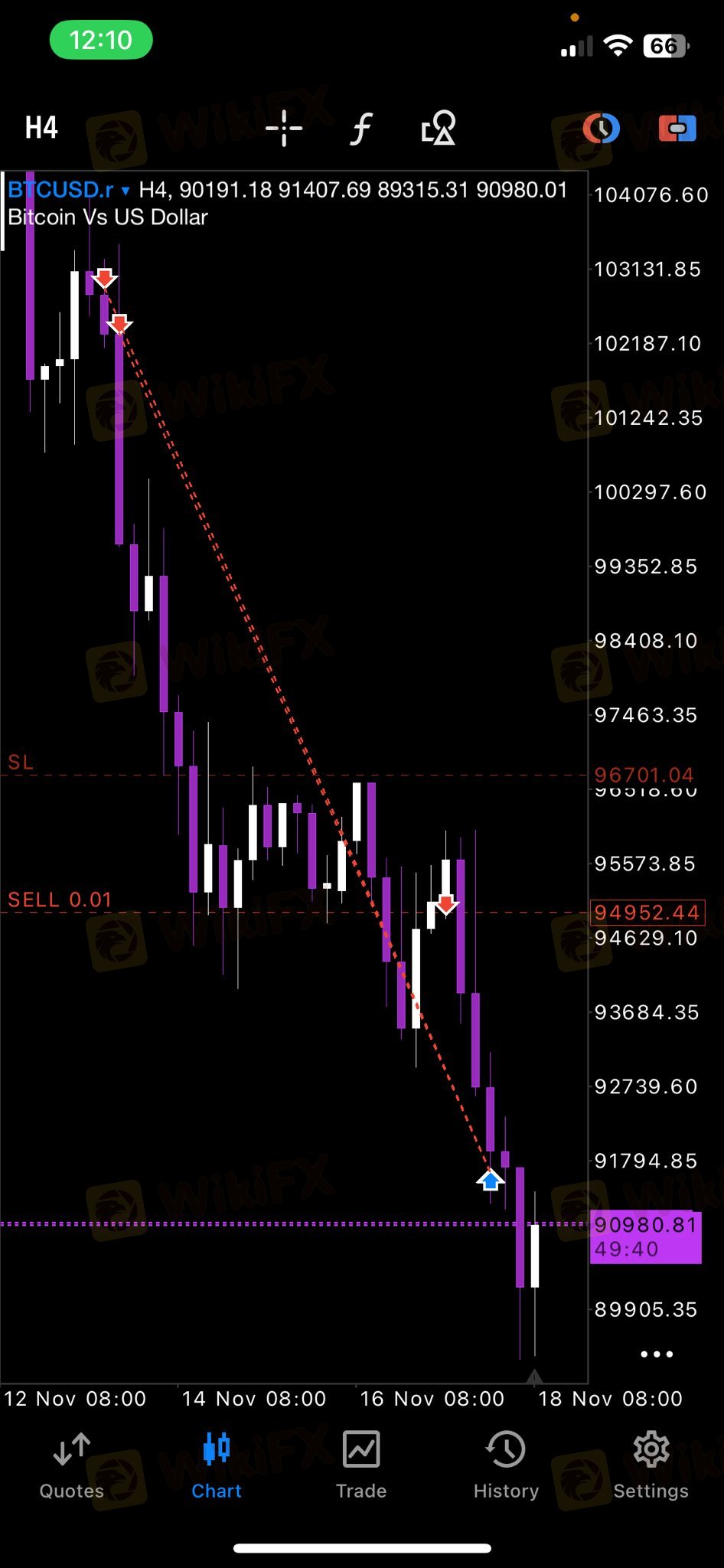Open the trade panel icon at top right
The height and width of the screenshot is (1568, 724).
coord(677,128)
